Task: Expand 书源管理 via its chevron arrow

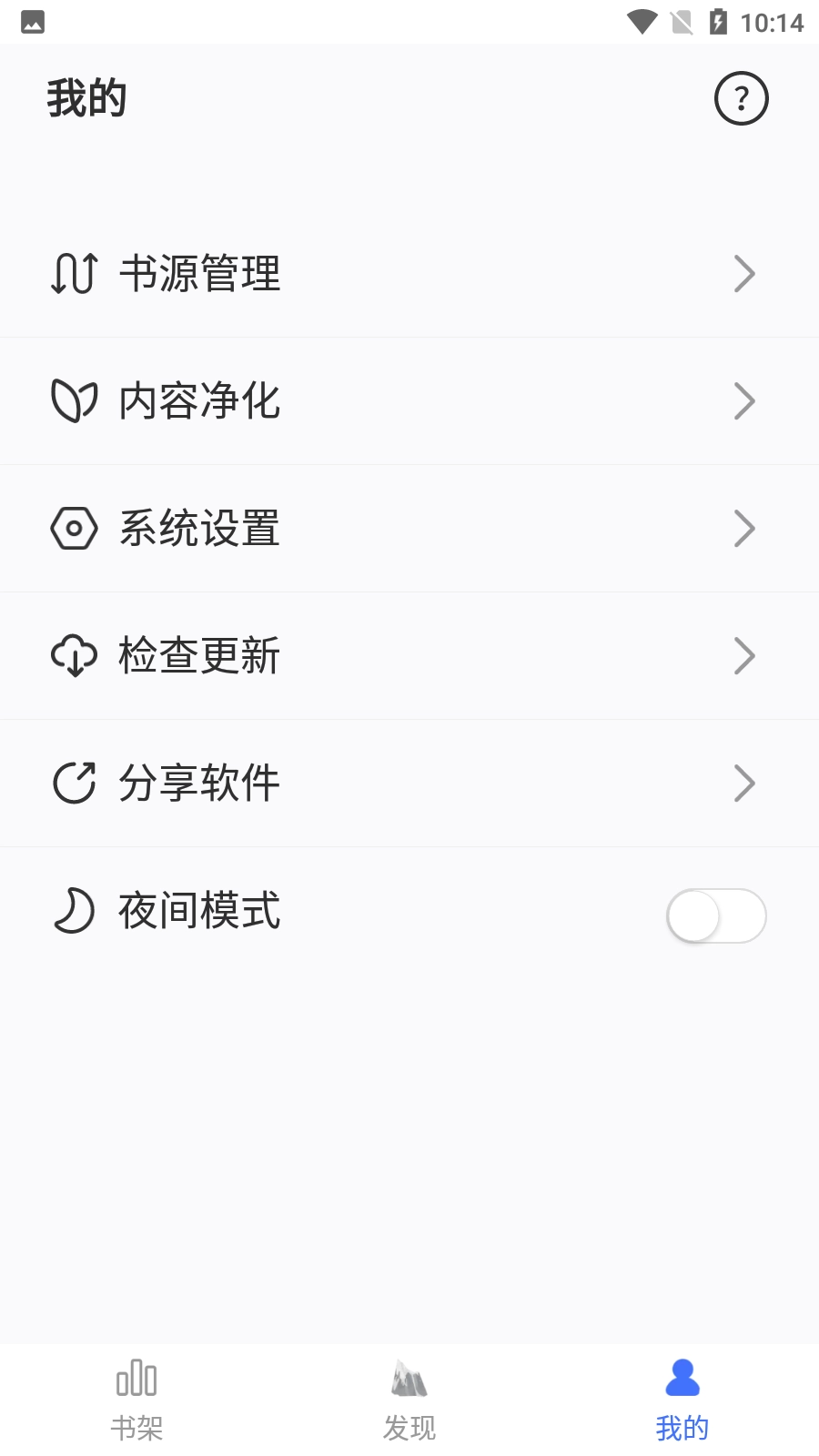Action: 745,273
